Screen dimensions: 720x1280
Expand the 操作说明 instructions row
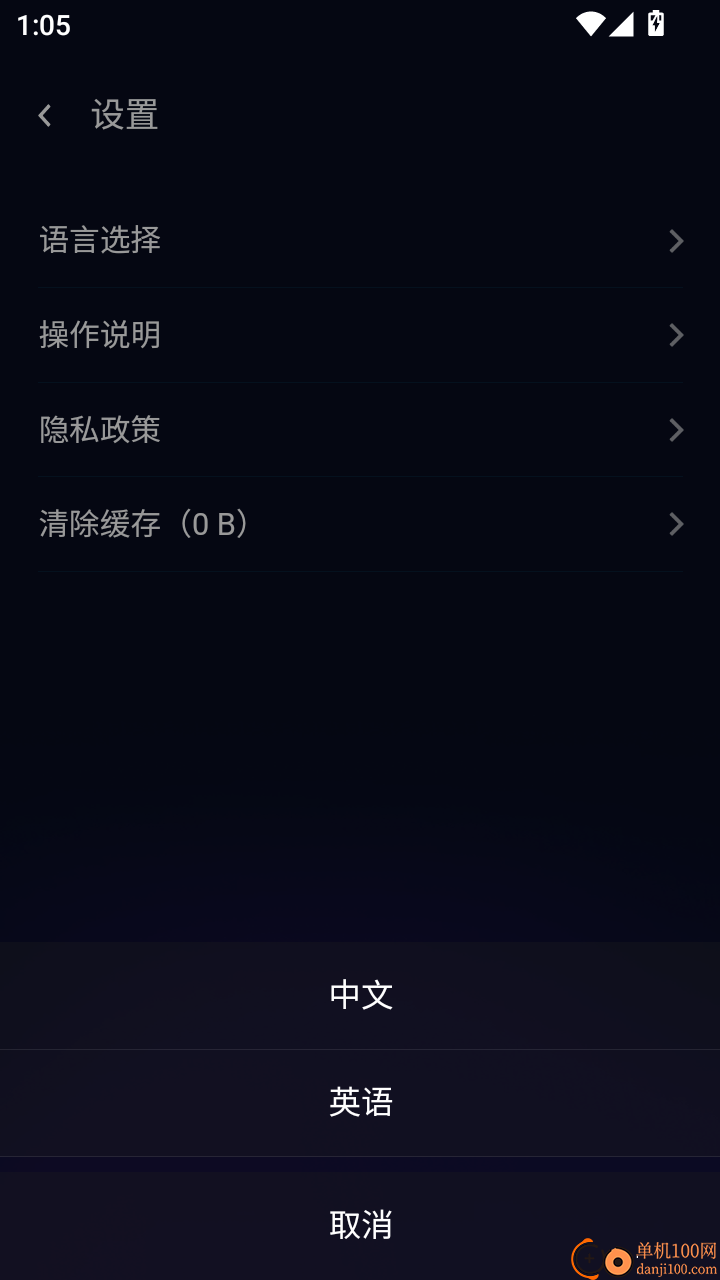click(x=360, y=335)
